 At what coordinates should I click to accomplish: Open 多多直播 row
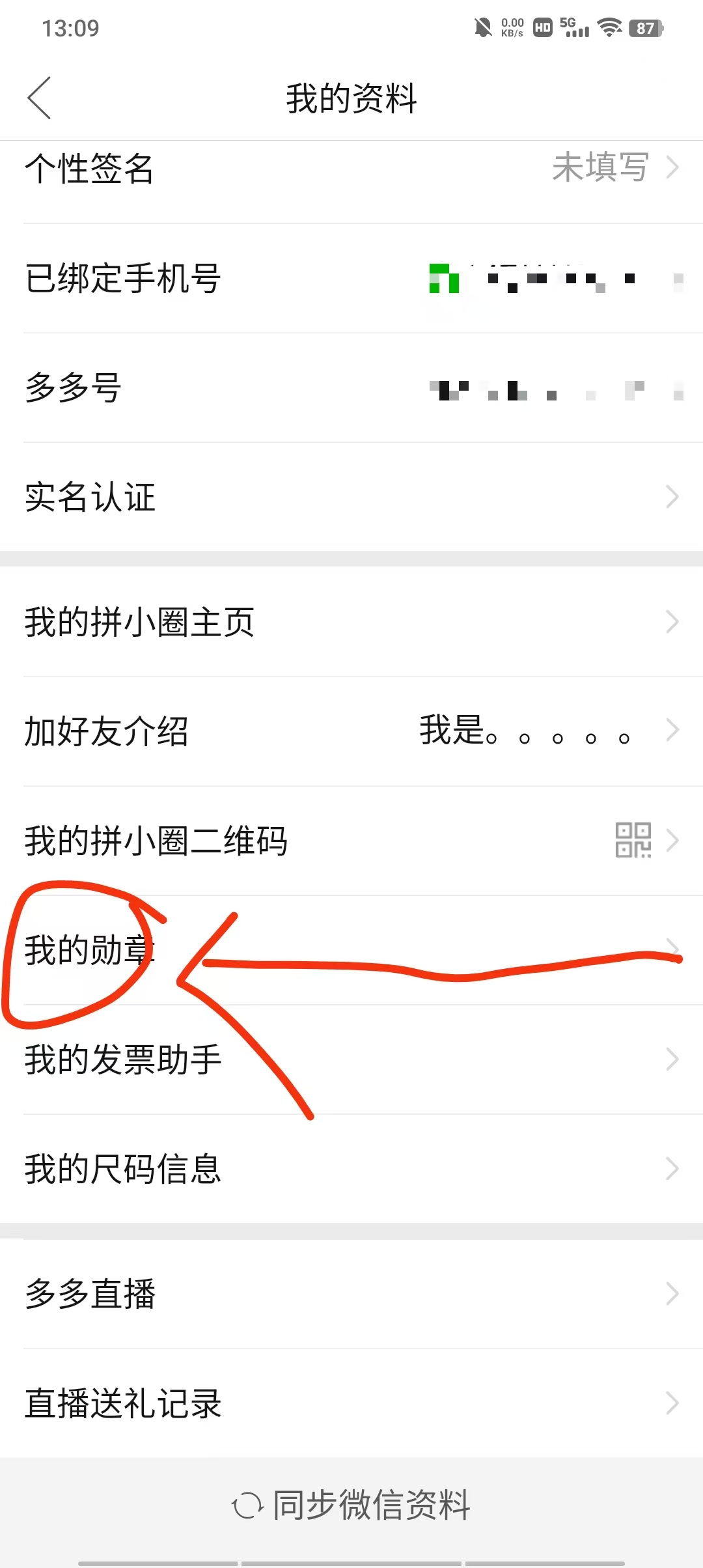[351, 1293]
